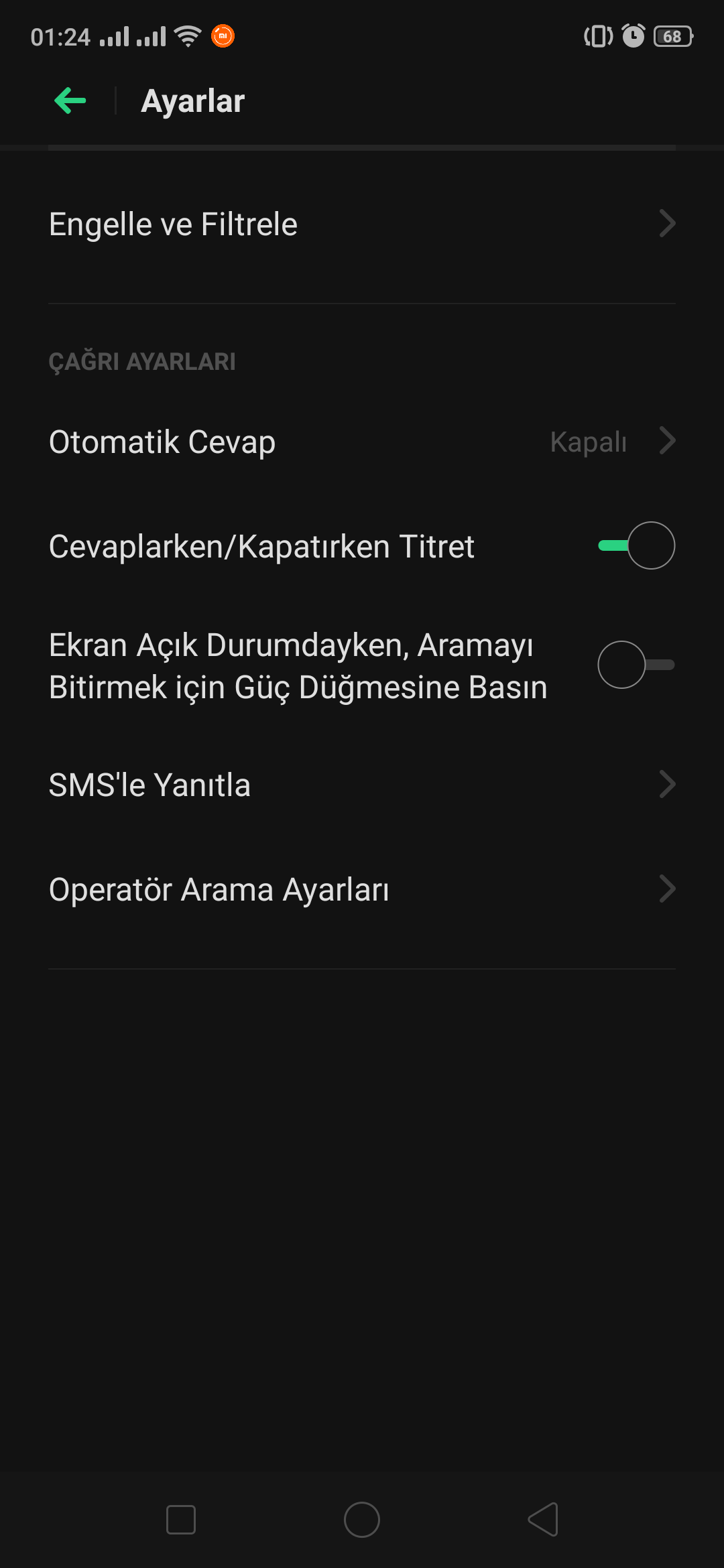Open Otomatik Cevap option
Screen dimensions: 724x1568
pos(362,442)
